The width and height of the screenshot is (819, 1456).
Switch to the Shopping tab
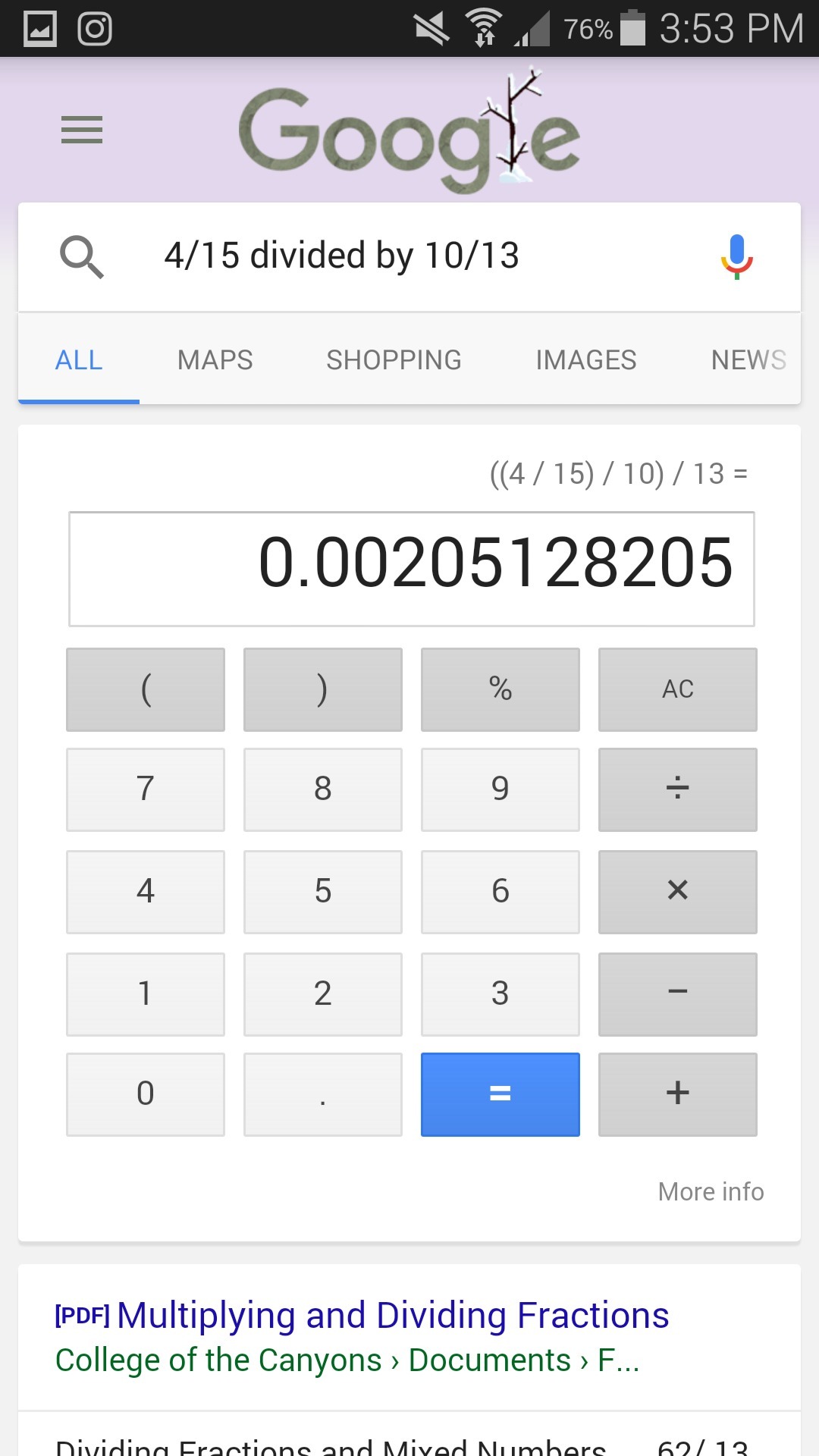(x=394, y=360)
